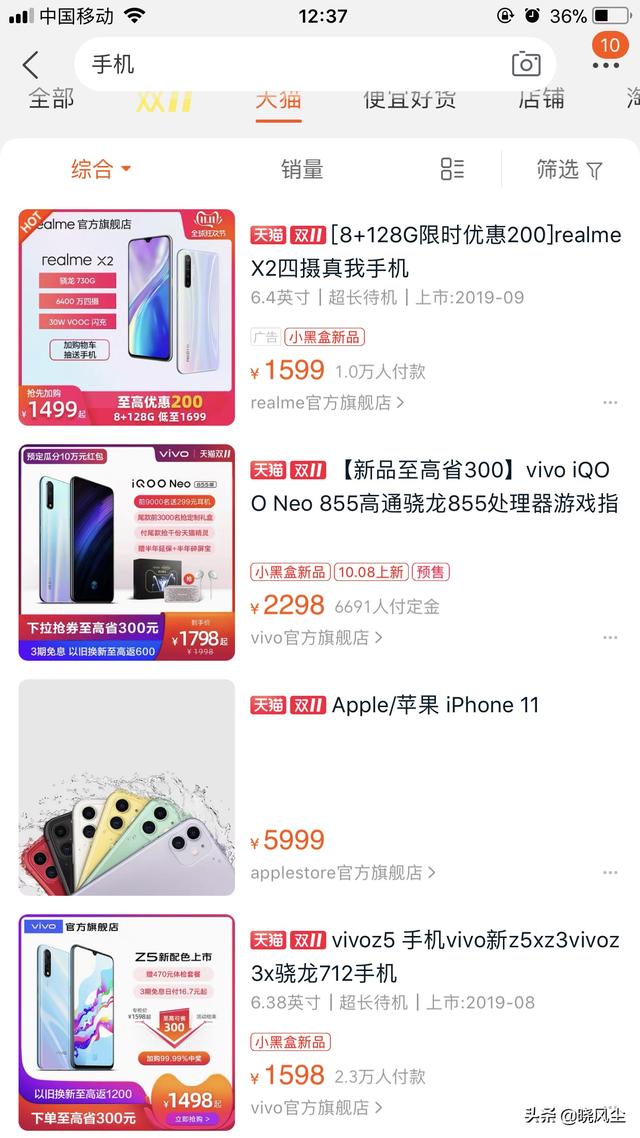
Task: Switch to the 全部 tab
Action: tap(51, 98)
